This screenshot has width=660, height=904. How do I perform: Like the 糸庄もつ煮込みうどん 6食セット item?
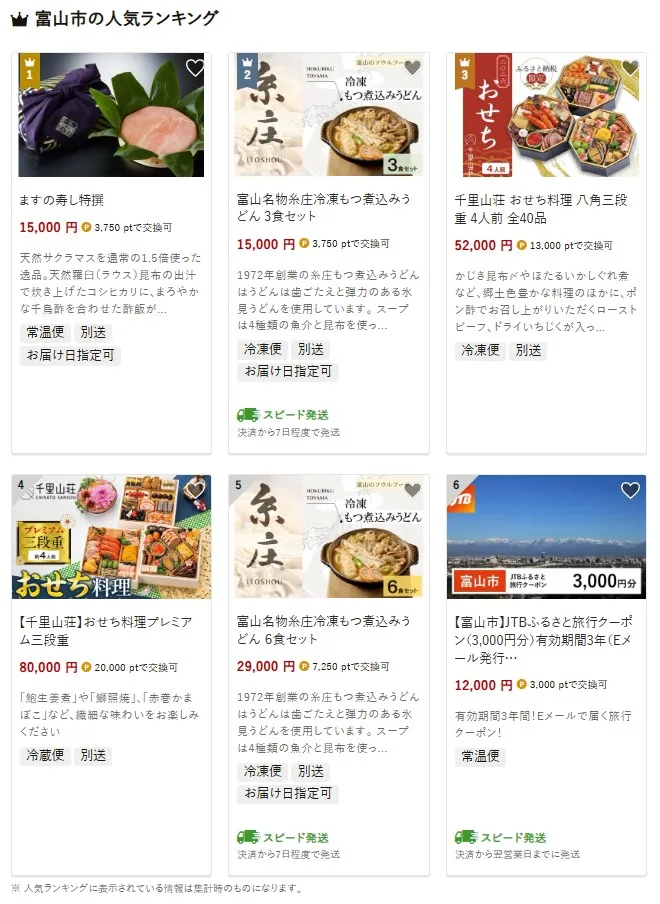pyautogui.click(x=412, y=490)
